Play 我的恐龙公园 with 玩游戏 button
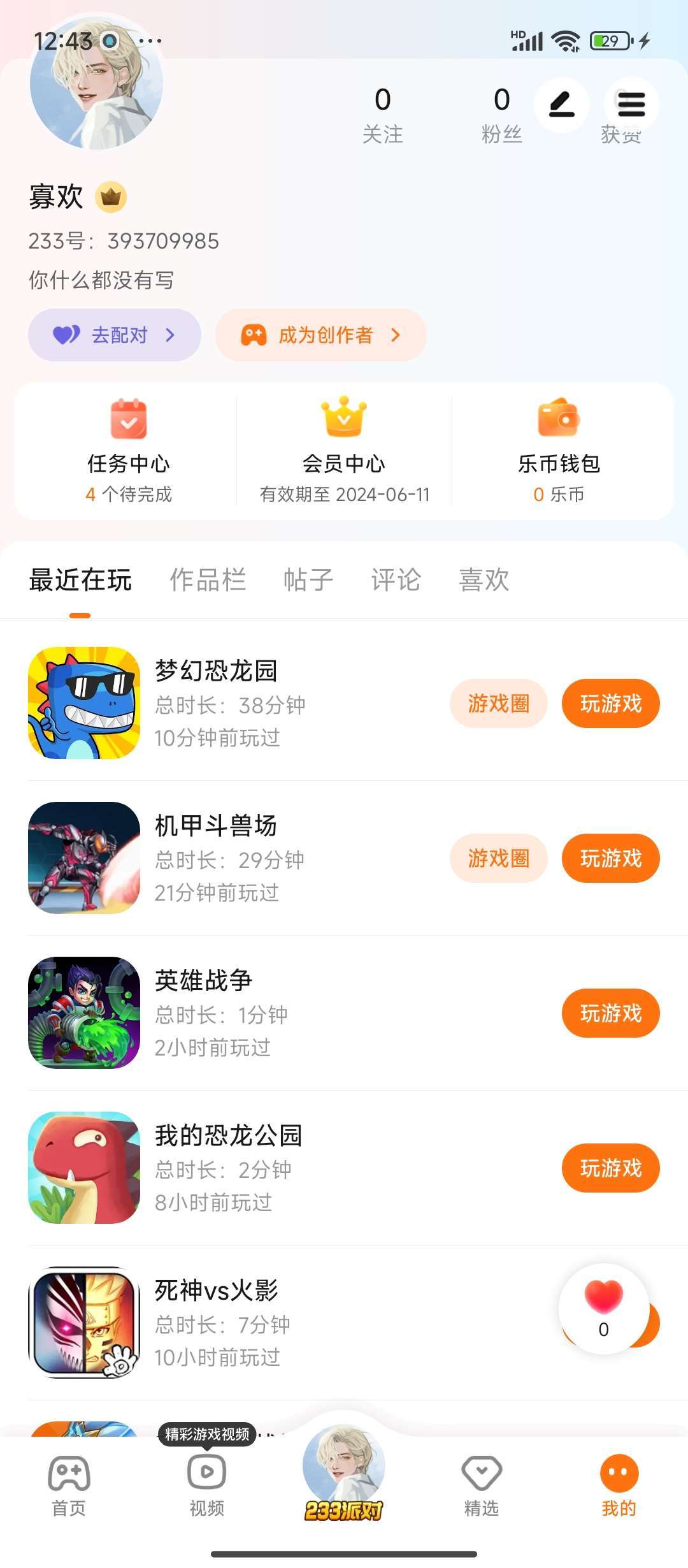This screenshot has width=688, height=1568. coord(610,1168)
